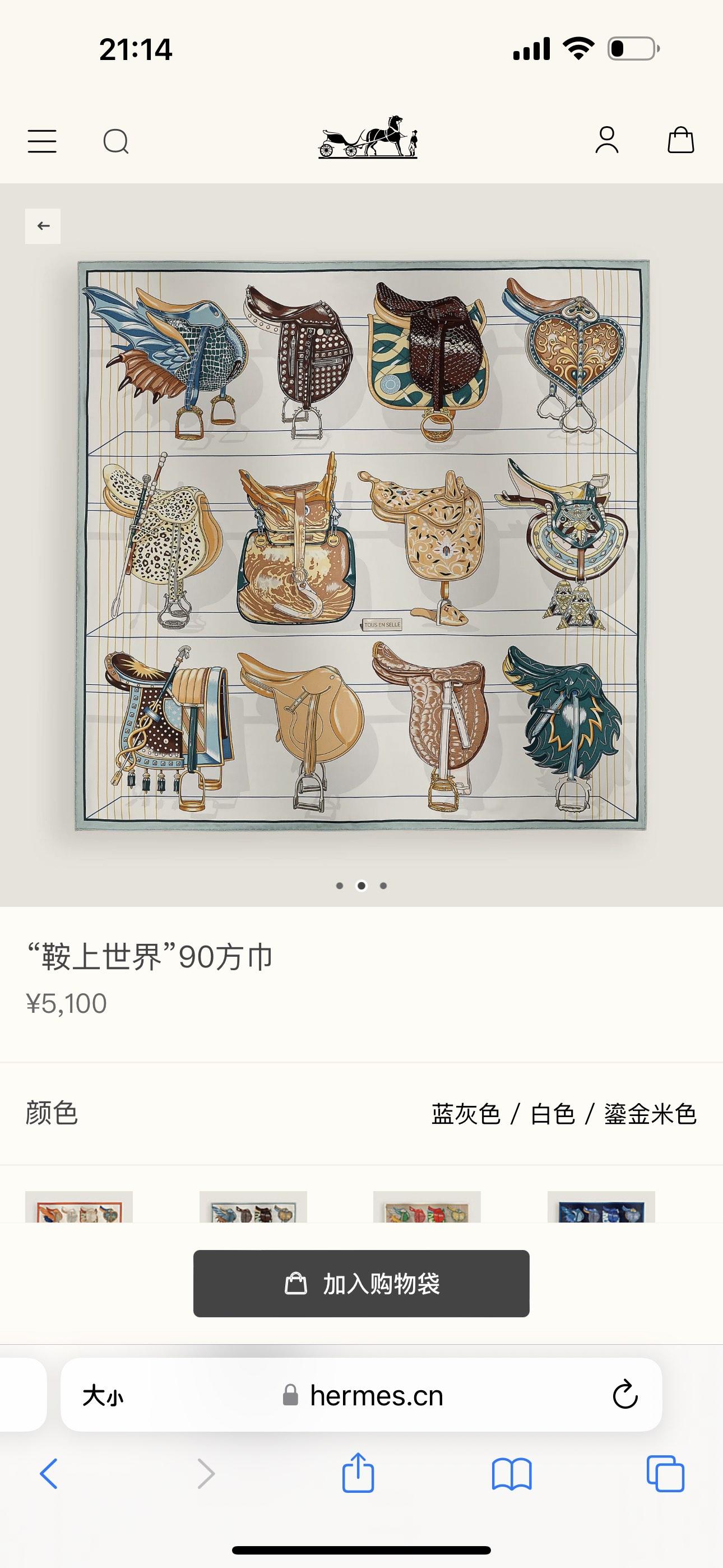Go to the Hermès home logo
The width and height of the screenshot is (723, 1568).
coord(368,137)
